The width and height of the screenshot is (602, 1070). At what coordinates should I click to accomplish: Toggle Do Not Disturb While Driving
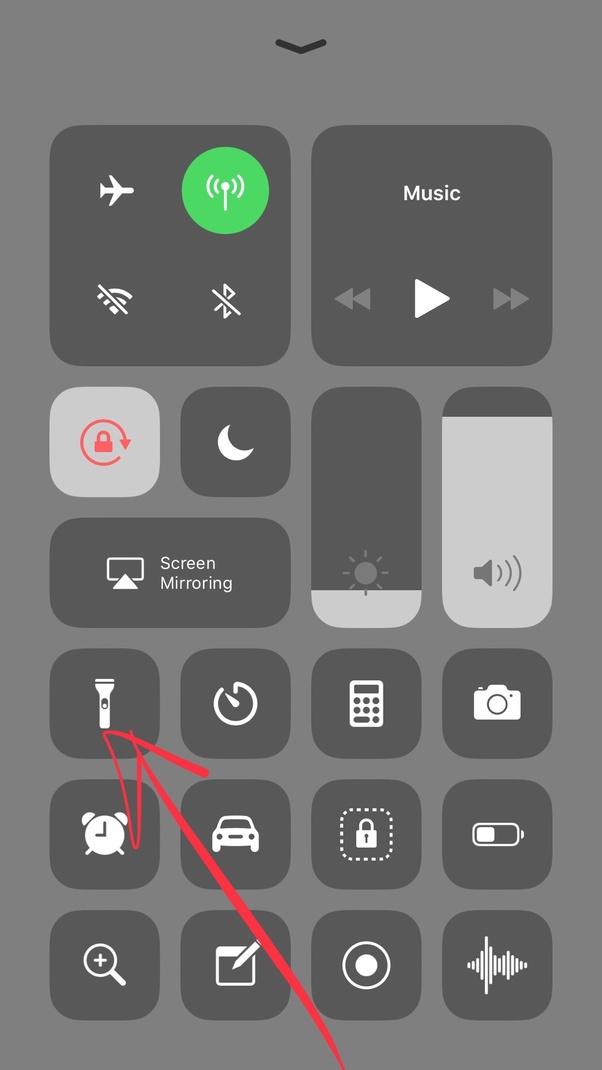tap(235, 834)
